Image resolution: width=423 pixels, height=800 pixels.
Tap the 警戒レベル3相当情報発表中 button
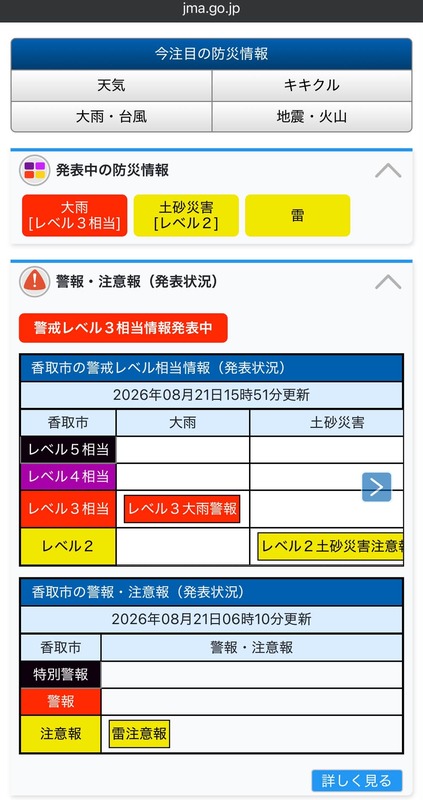(123, 328)
